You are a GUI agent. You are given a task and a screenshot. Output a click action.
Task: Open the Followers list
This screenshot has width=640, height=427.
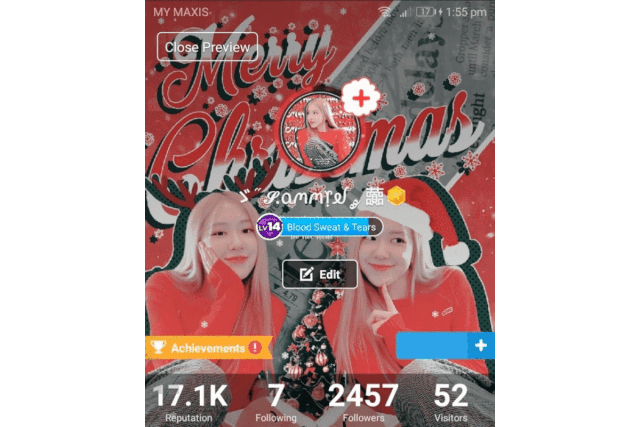(363, 403)
